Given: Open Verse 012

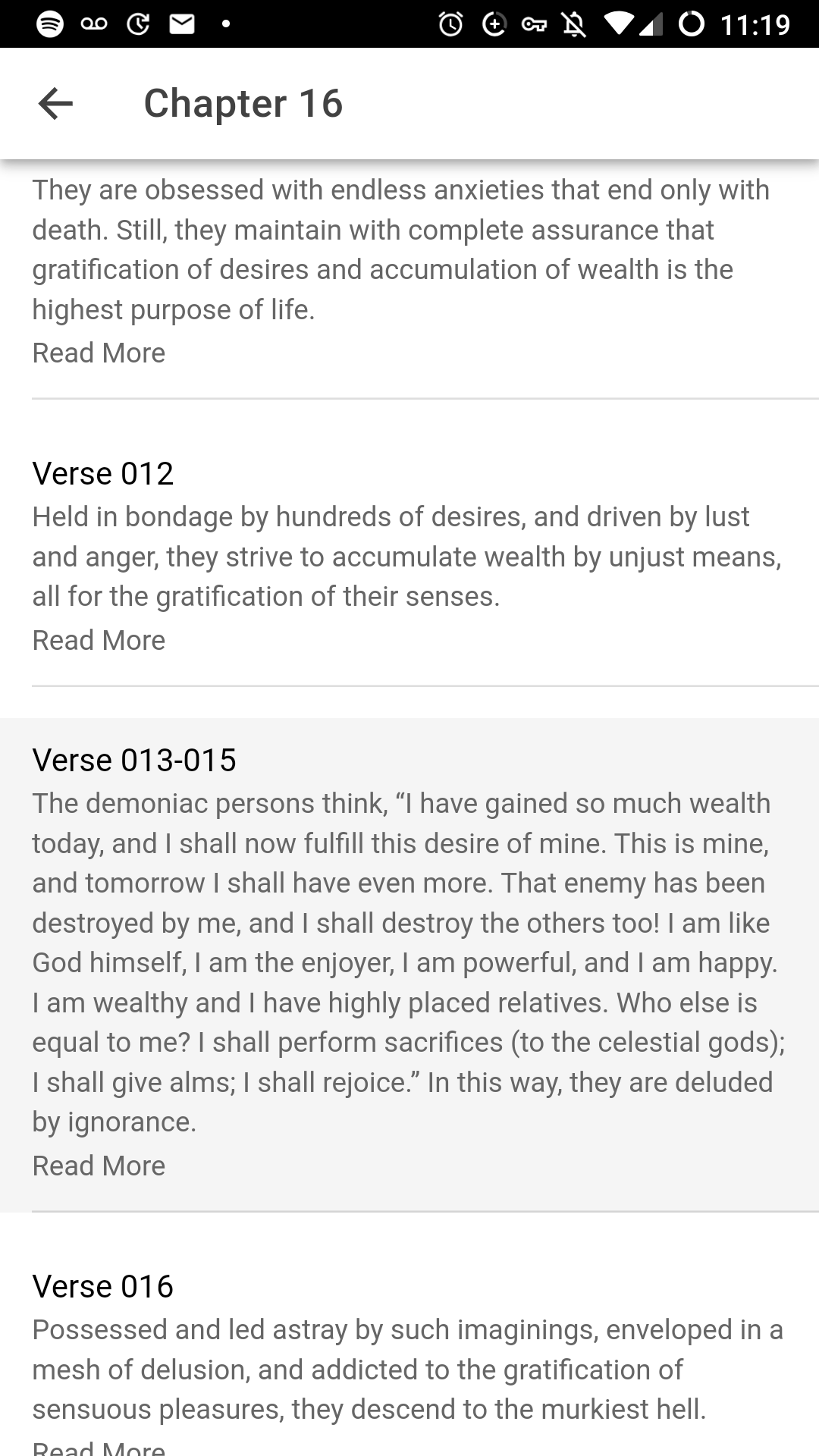Looking at the screenshot, I should pyautogui.click(x=103, y=474).
